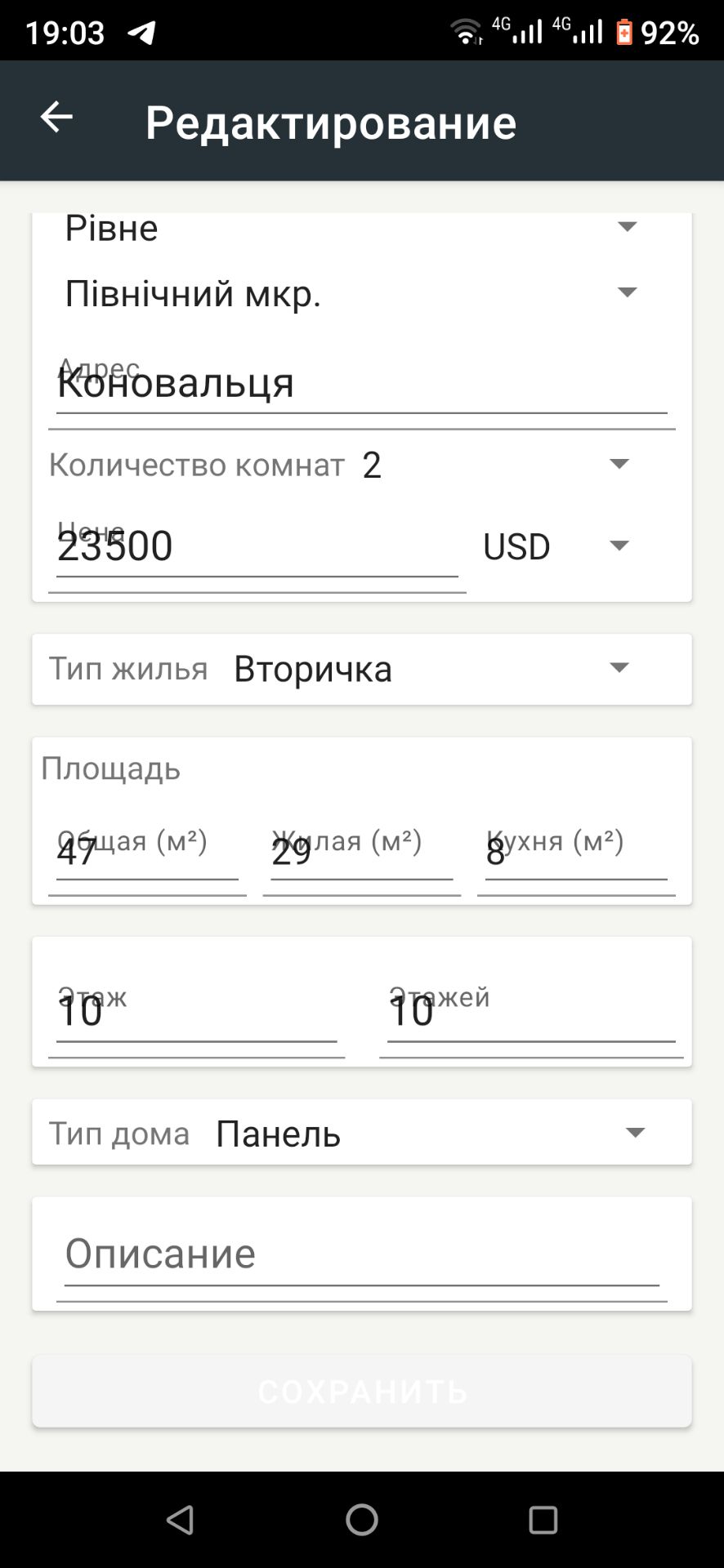
Task: Open the USD currency dropdown
Action: (557, 546)
